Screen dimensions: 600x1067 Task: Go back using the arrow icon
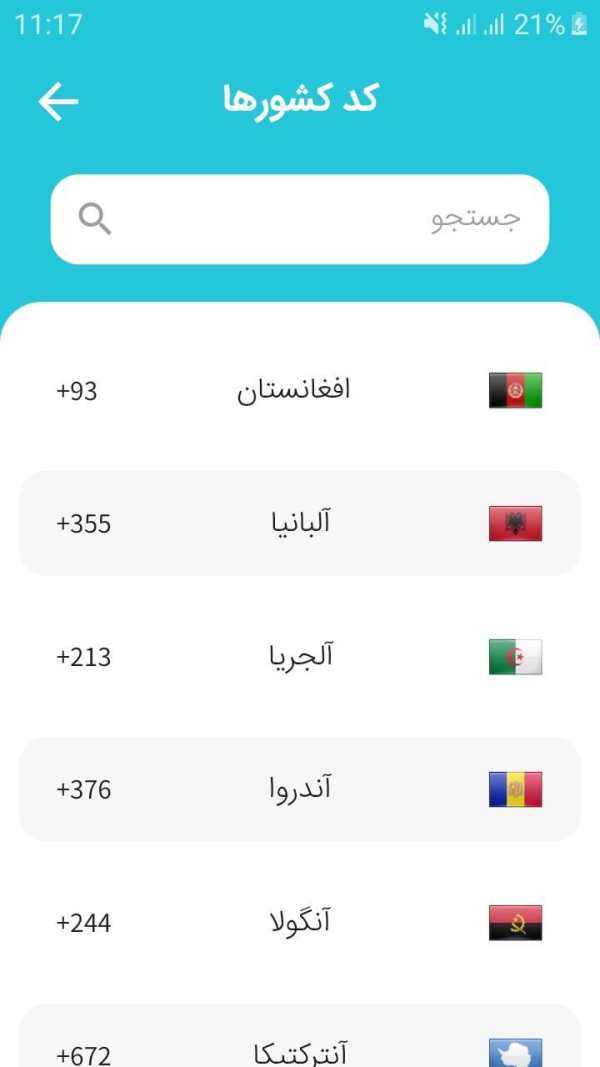58,101
